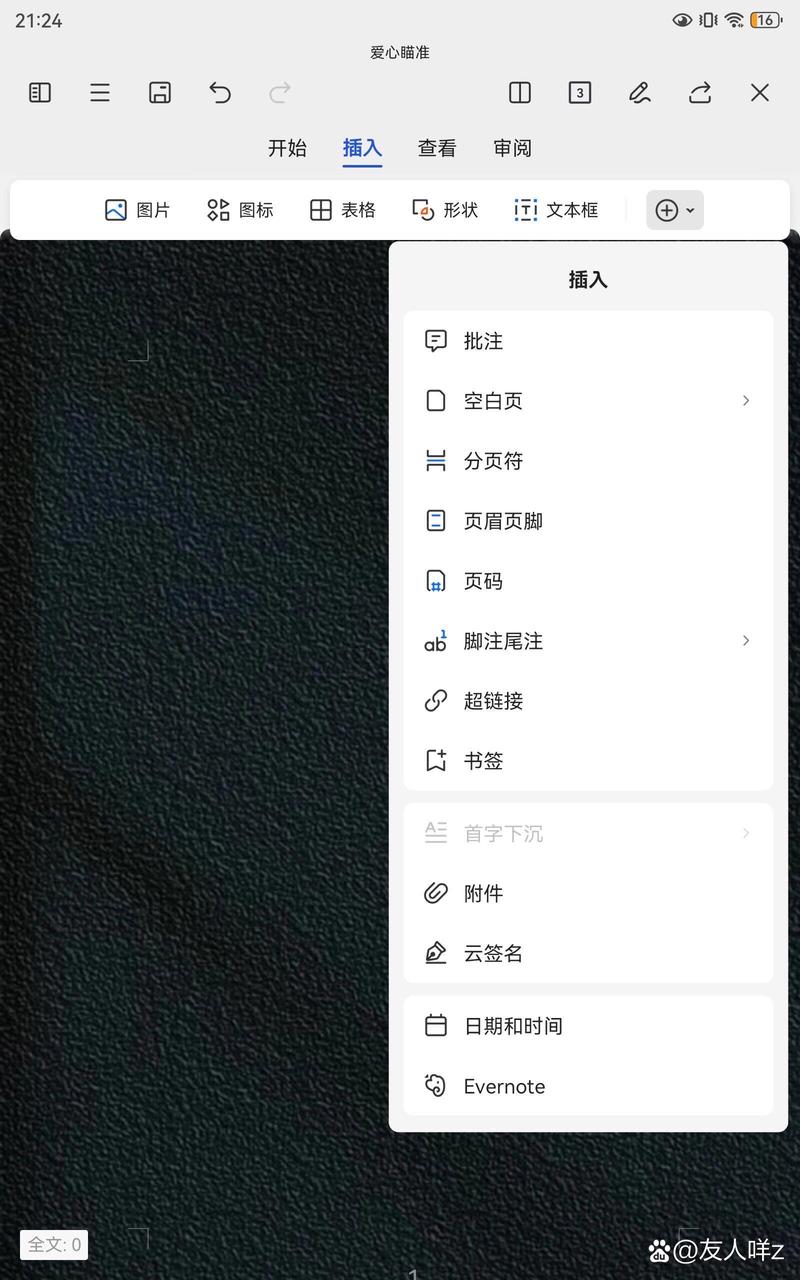800x1280 pixels.
Task: Insert 日期和时间 into the document
Action: [x=588, y=1026]
